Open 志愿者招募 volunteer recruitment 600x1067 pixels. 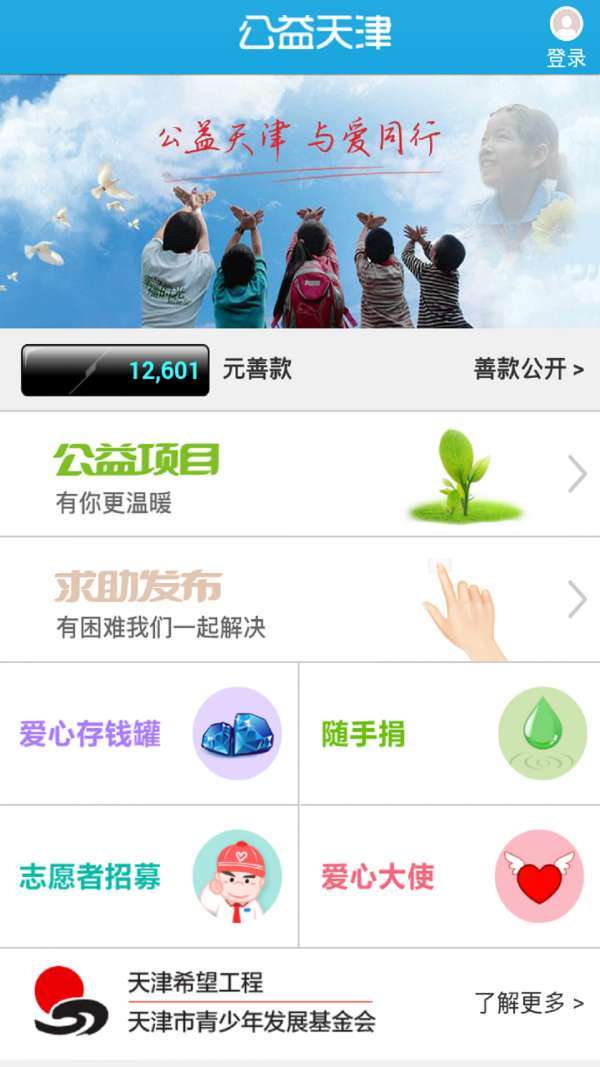[x=149, y=876]
